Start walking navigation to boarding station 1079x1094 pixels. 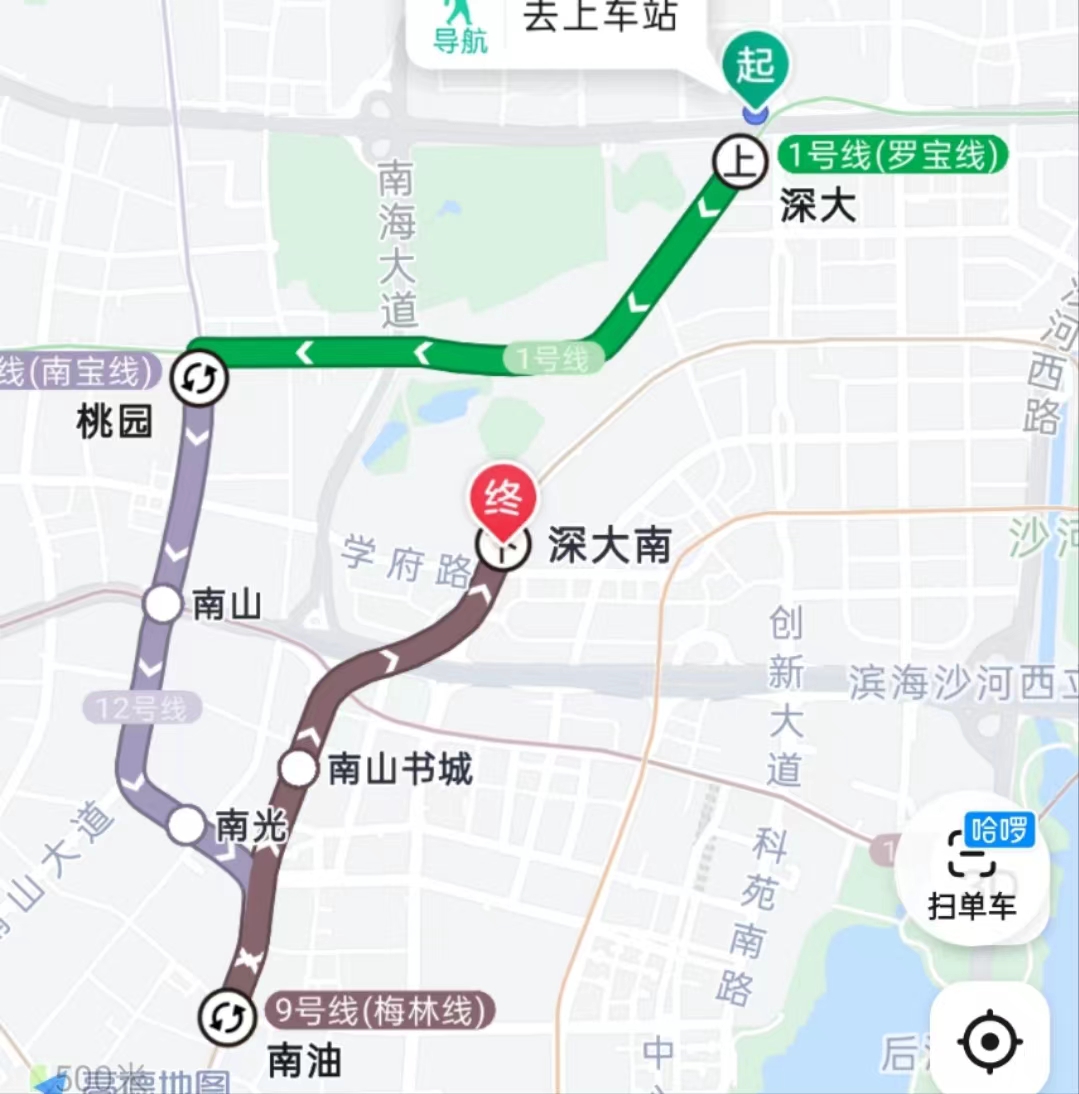(x=459, y=25)
